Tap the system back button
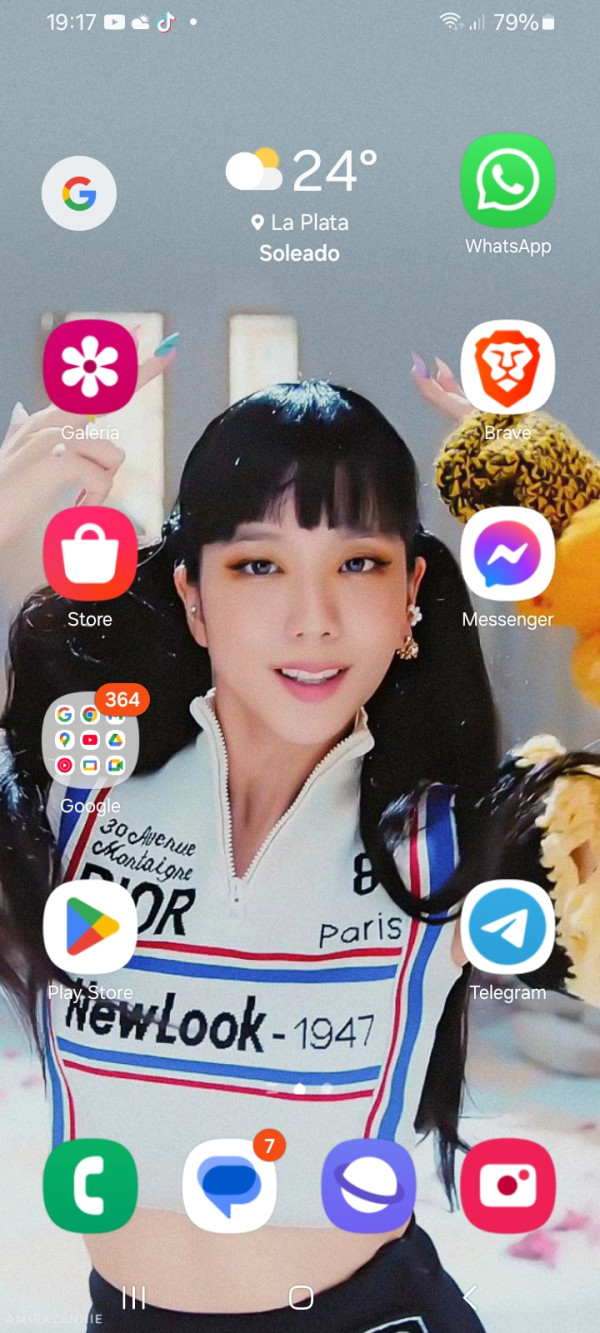The width and height of the screenshot is (600, 1333). coord(468,1297)
